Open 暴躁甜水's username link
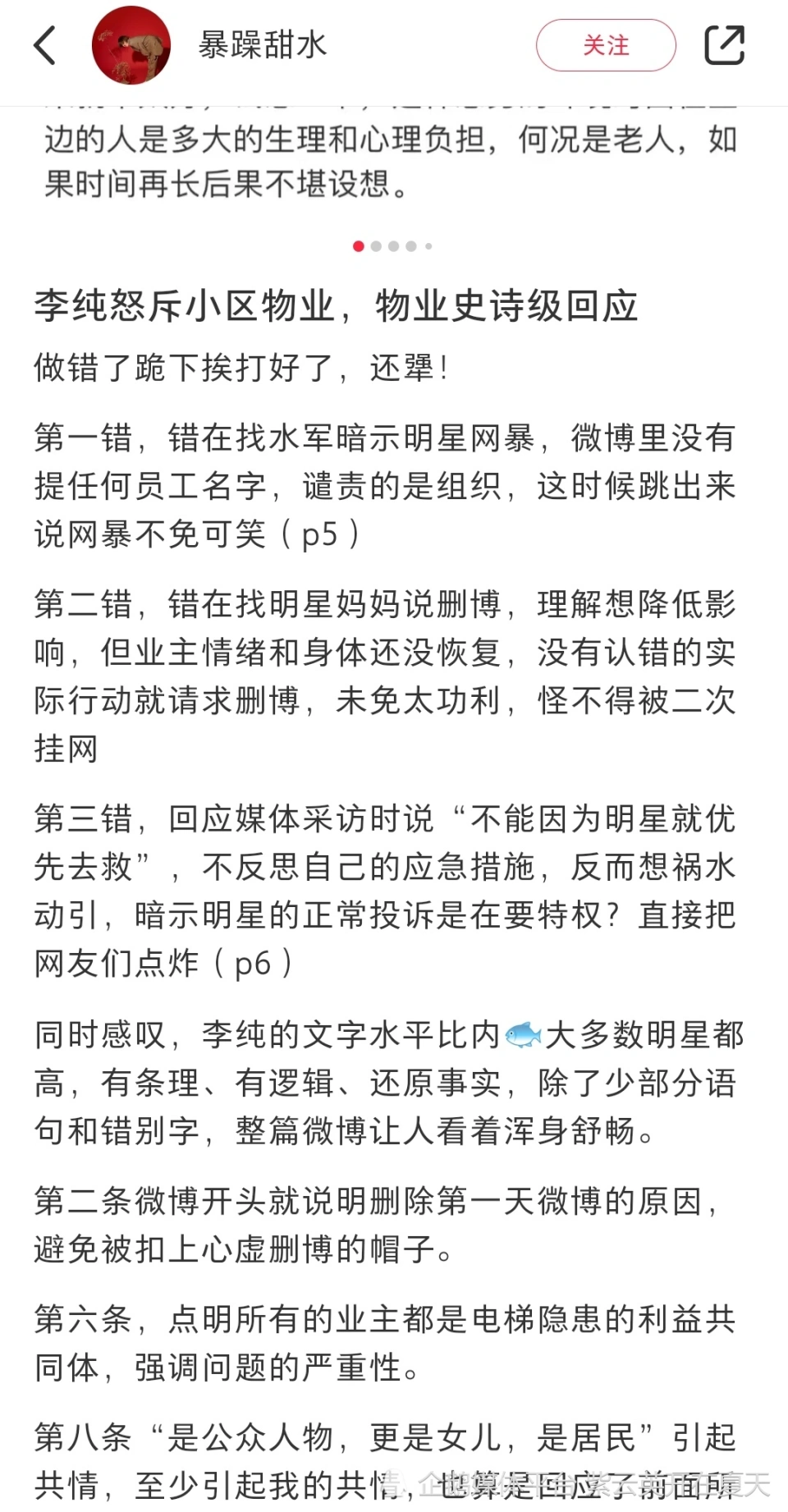 (x=263, y=45)
